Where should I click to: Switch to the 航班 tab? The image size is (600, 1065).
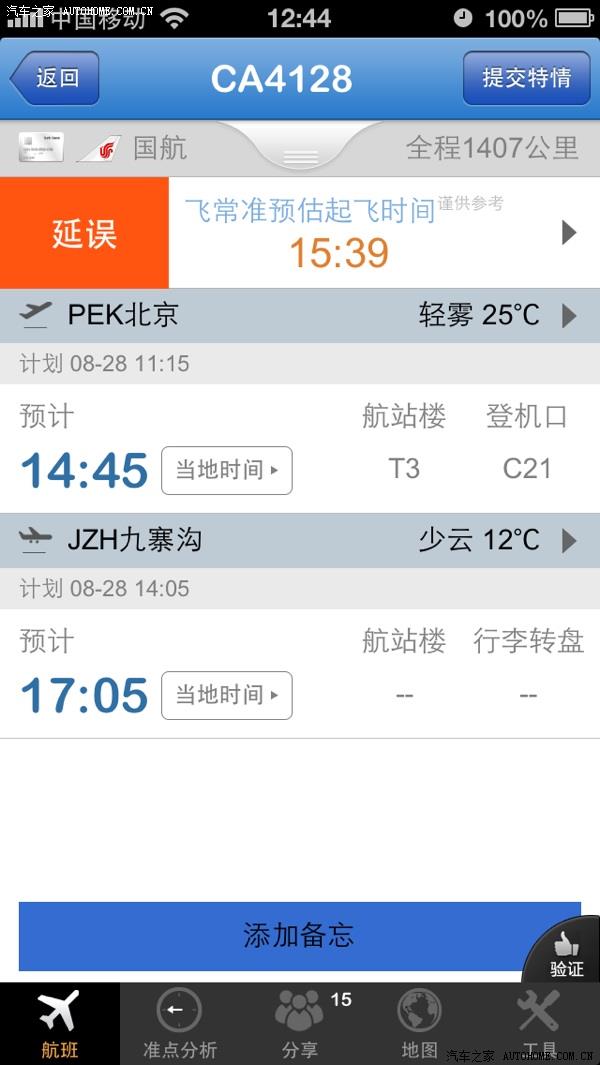[60, 1023]
